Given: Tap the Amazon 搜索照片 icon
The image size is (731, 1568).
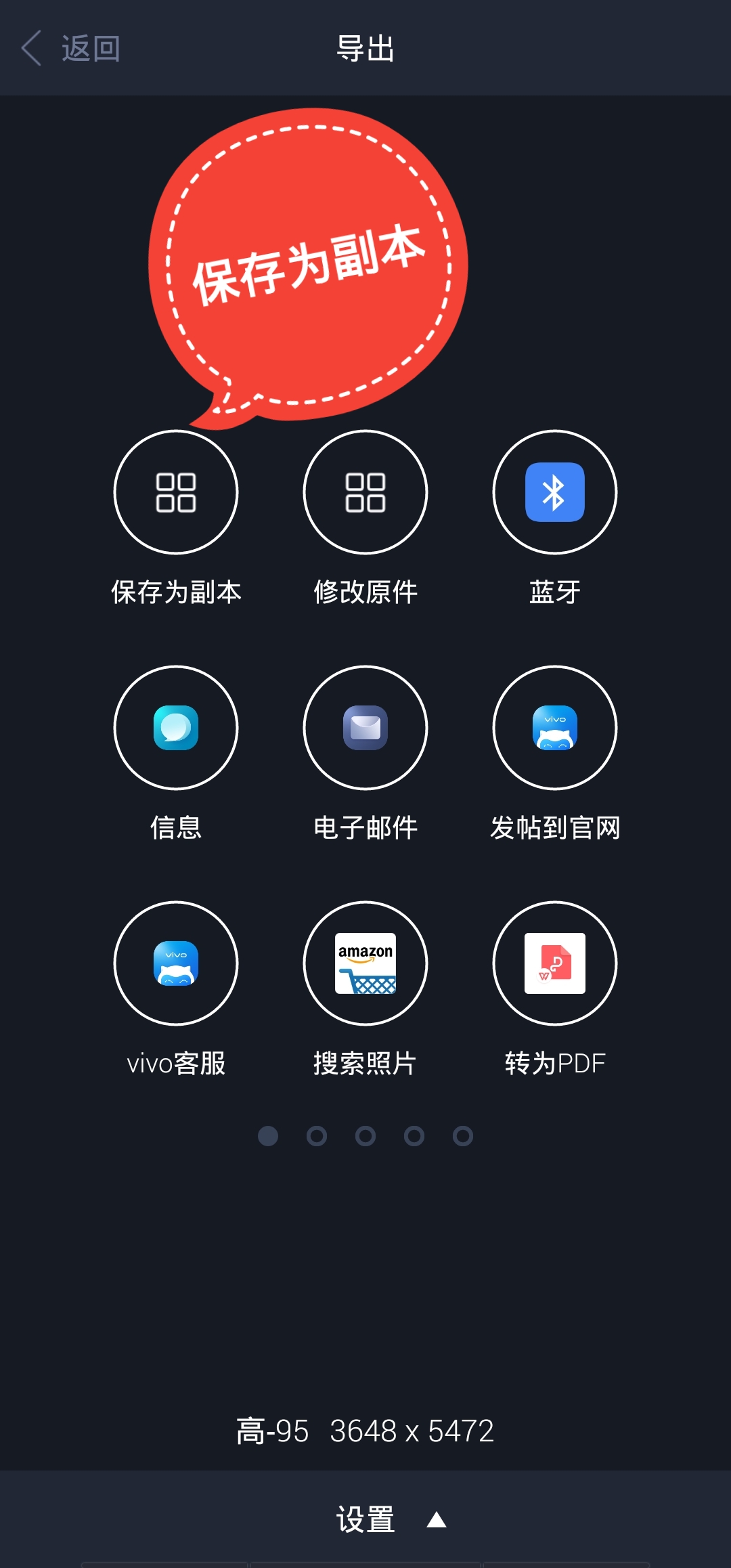Looking at the screenshot, I should coord(365,963).
